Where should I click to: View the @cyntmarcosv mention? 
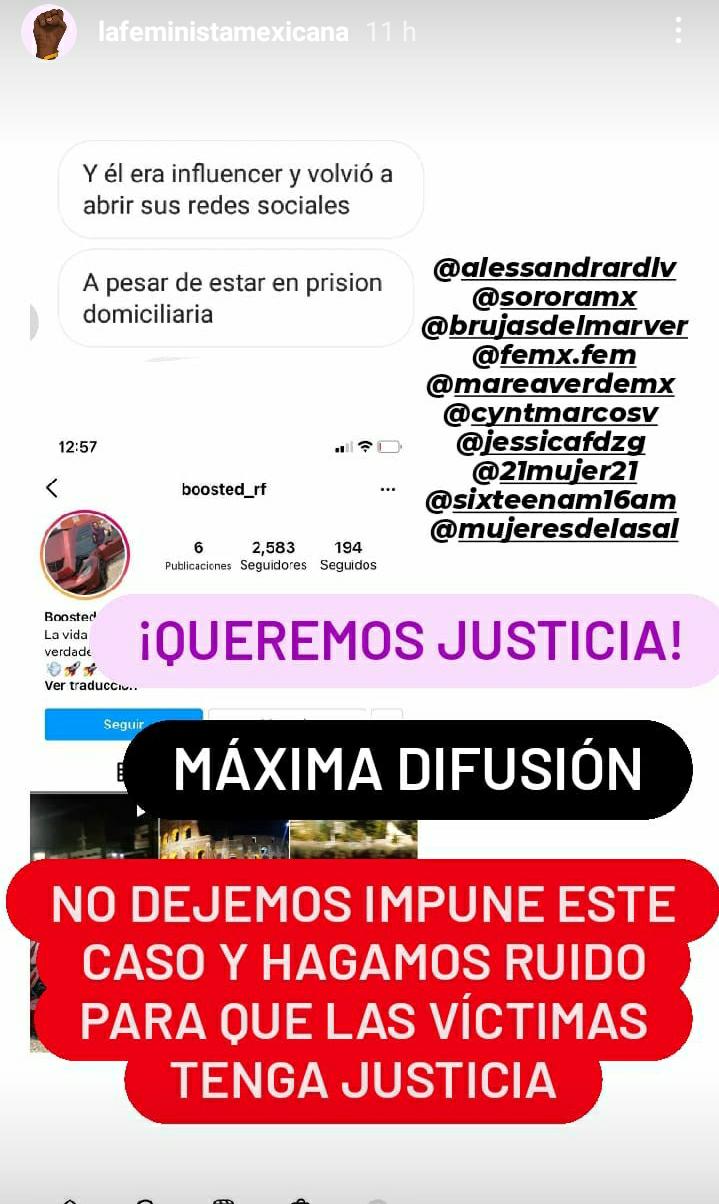(551, 413)
